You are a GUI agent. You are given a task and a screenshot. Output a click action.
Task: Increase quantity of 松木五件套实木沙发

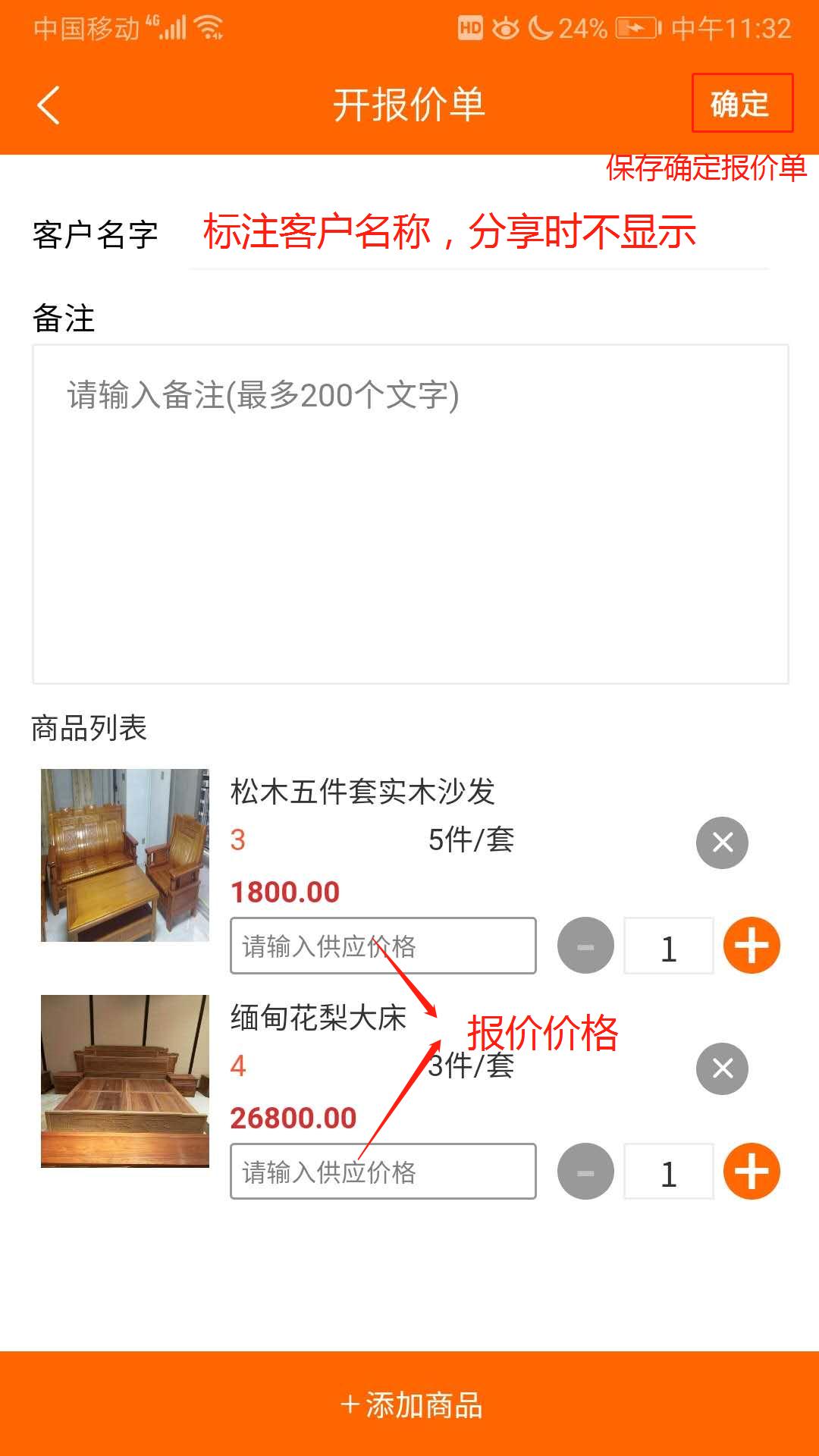click(752, 946)
